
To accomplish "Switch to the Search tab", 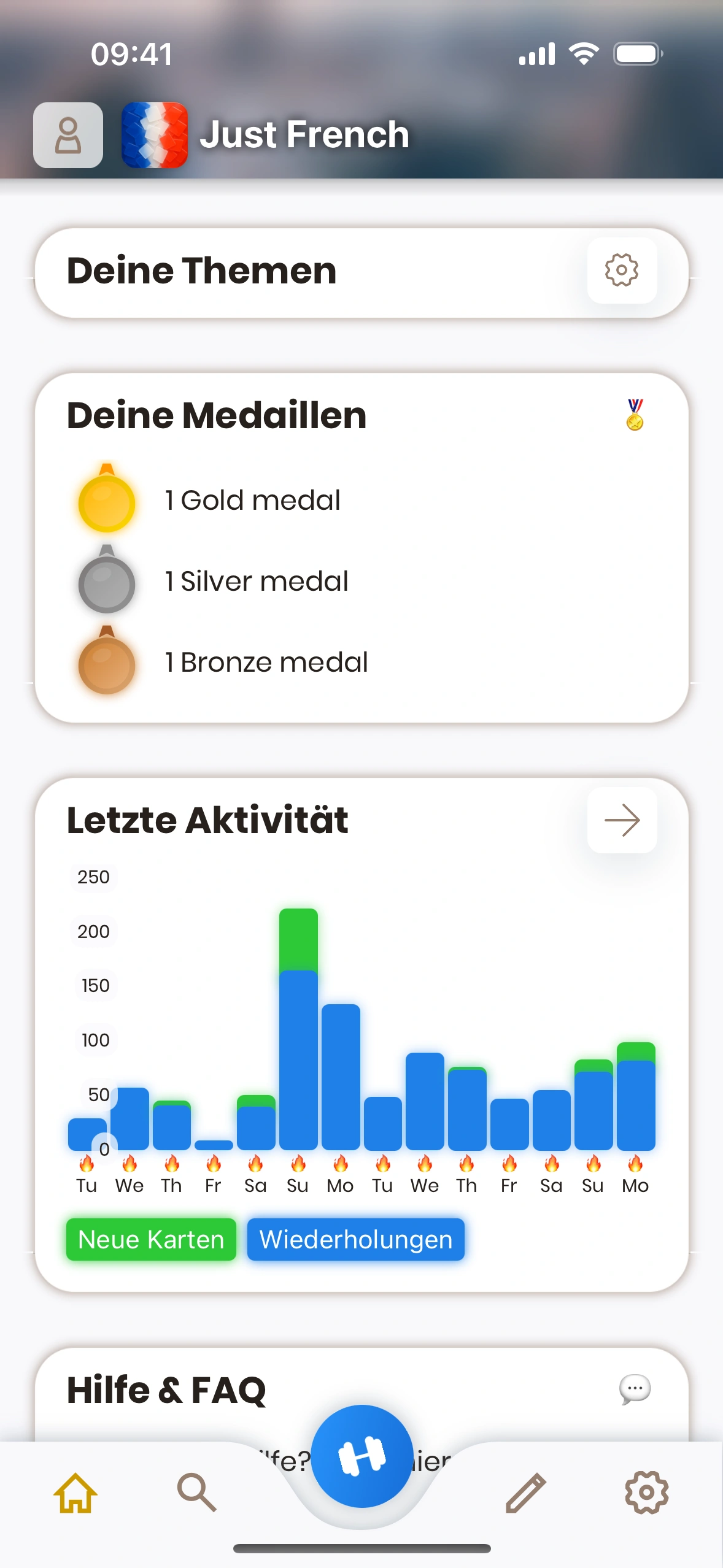I will point(196,1493).
